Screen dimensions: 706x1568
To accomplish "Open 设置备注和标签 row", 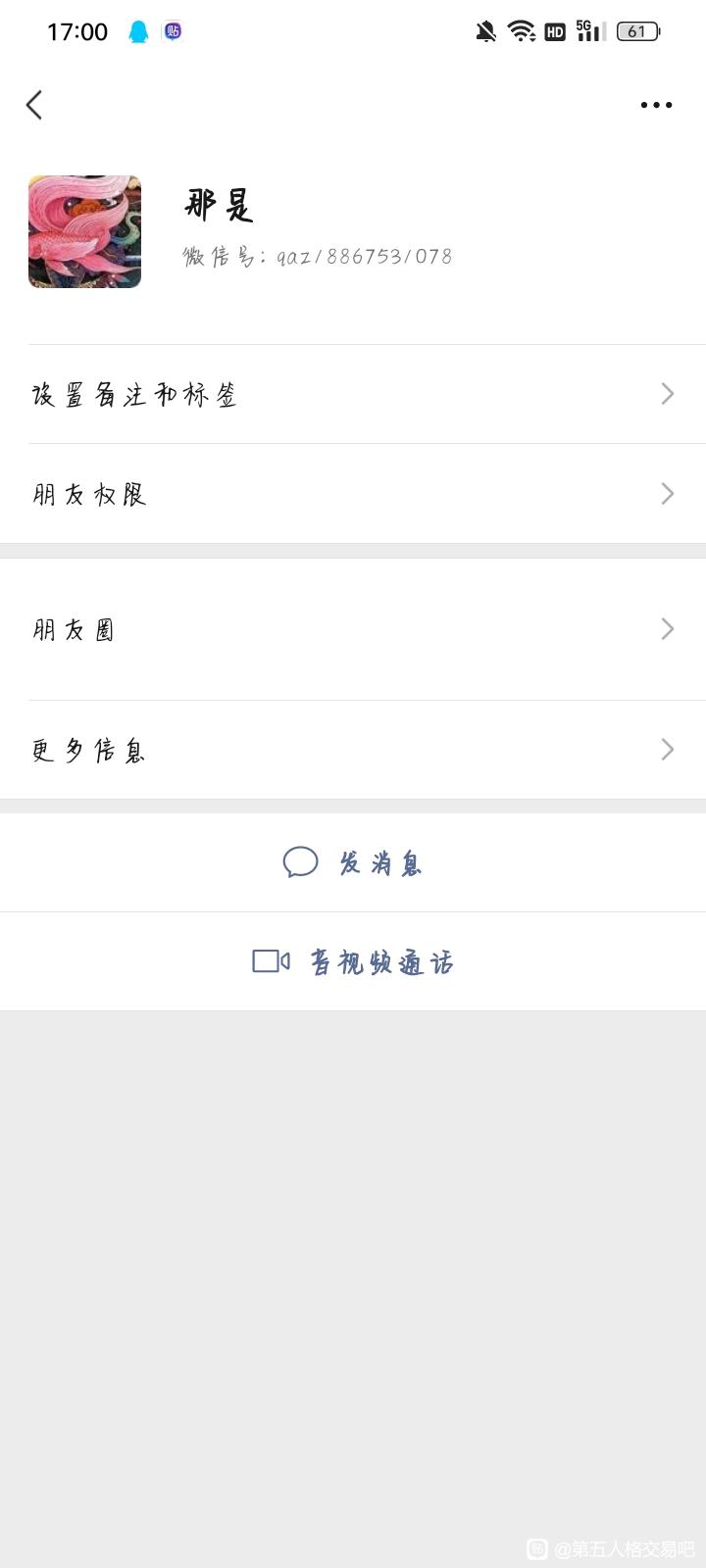I will pos(353,394).
